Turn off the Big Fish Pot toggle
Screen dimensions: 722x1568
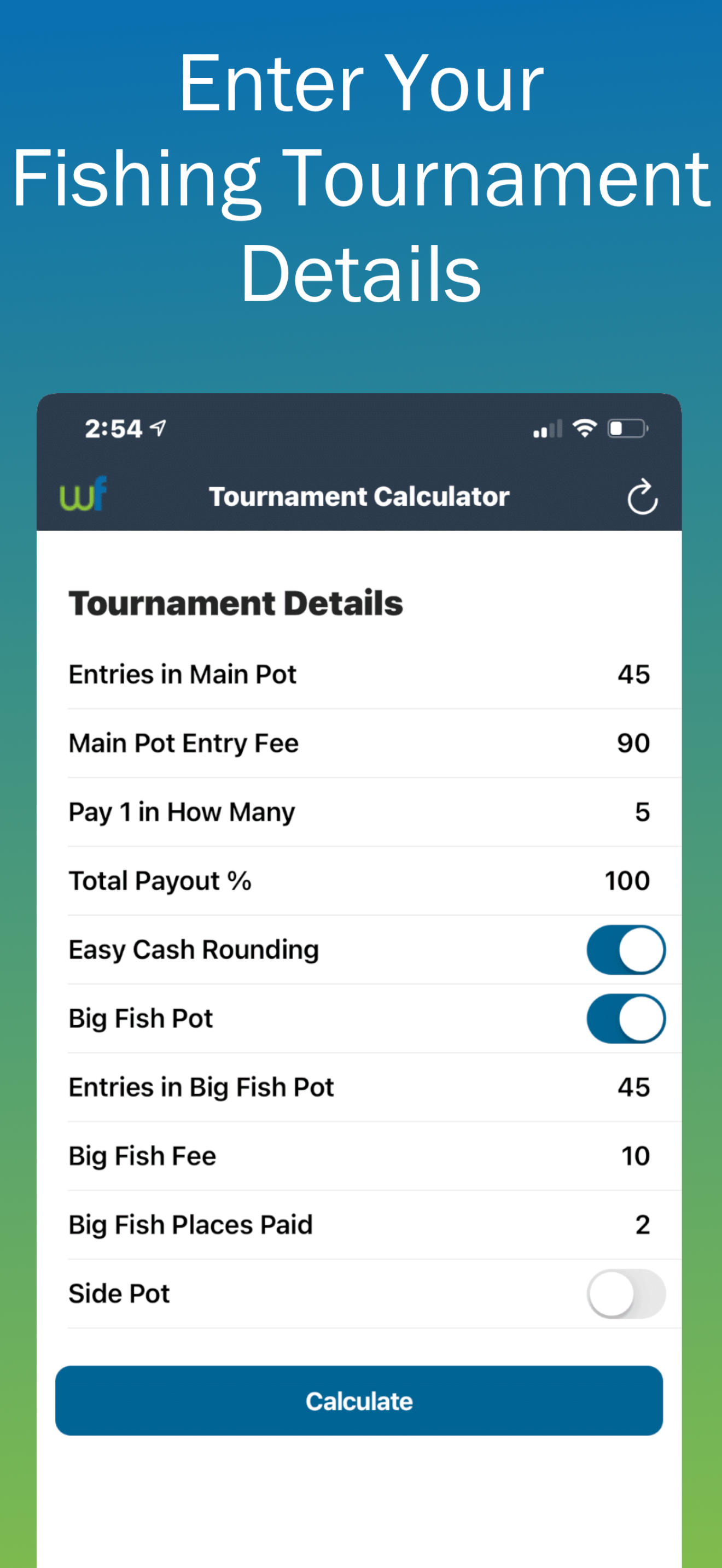625,1019
